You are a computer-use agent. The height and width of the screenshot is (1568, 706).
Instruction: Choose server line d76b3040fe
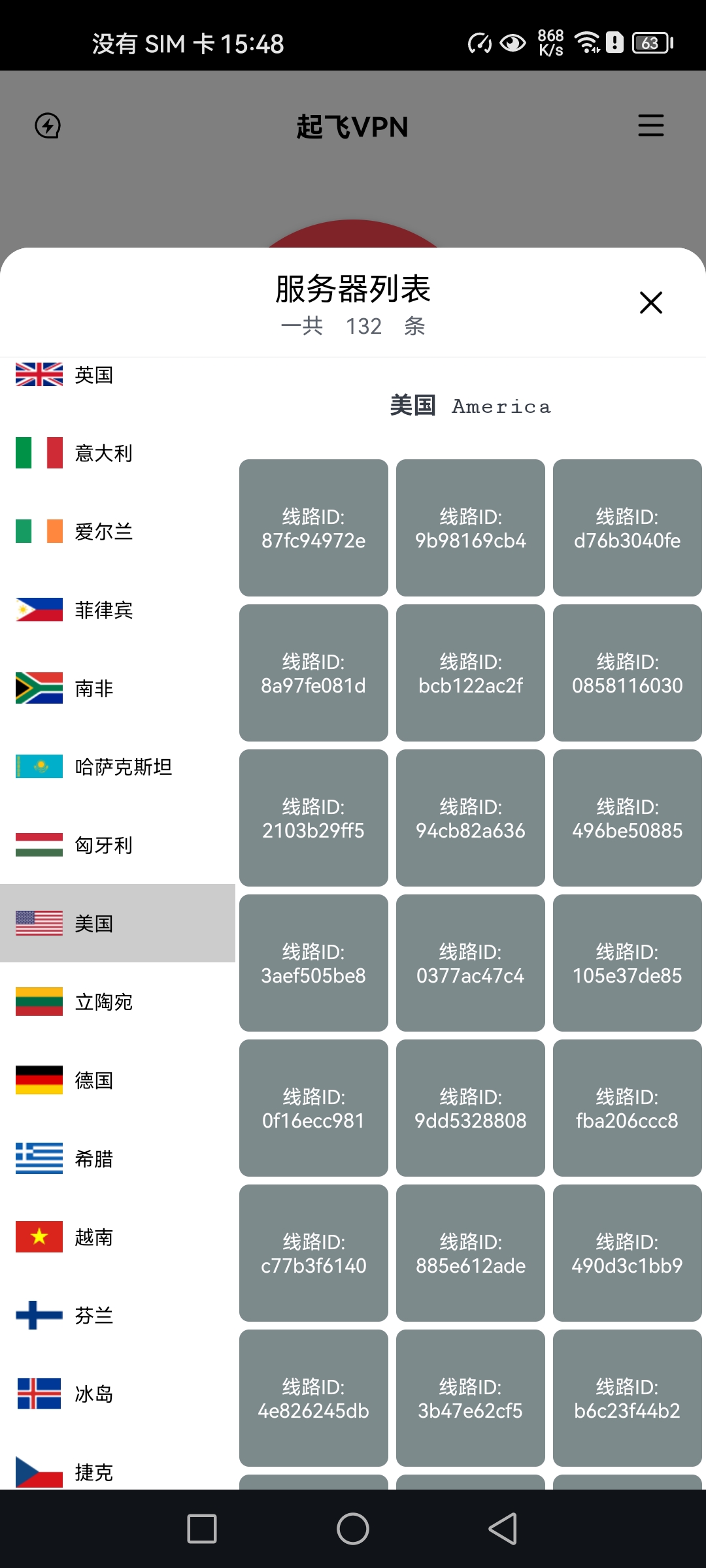627,528
